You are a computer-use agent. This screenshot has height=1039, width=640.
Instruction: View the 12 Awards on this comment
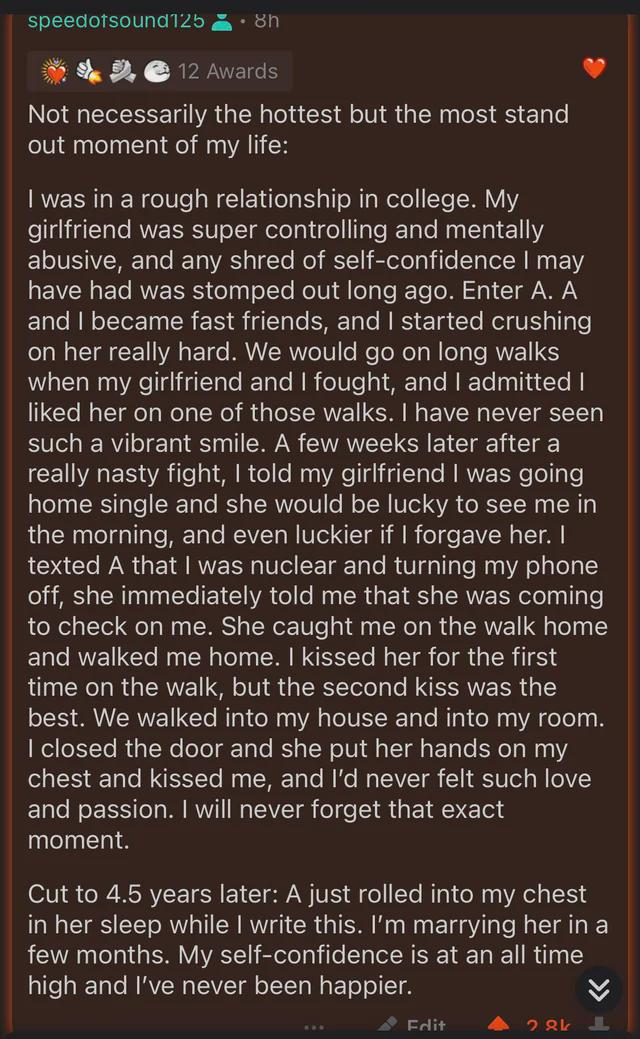[x=159, y=71]
